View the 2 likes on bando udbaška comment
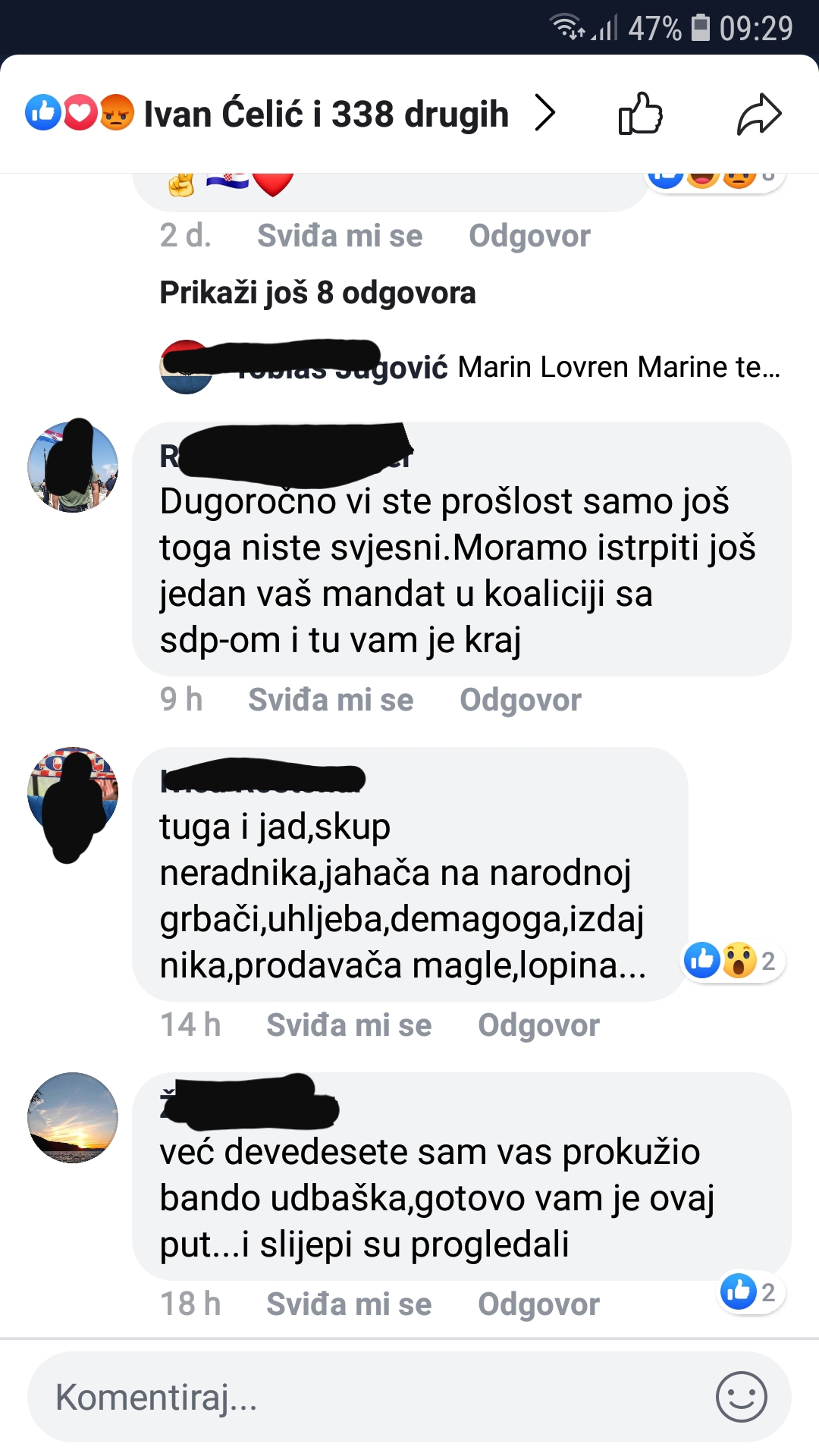This screenshot has width=819, height=1456. tap(751, 1291)
